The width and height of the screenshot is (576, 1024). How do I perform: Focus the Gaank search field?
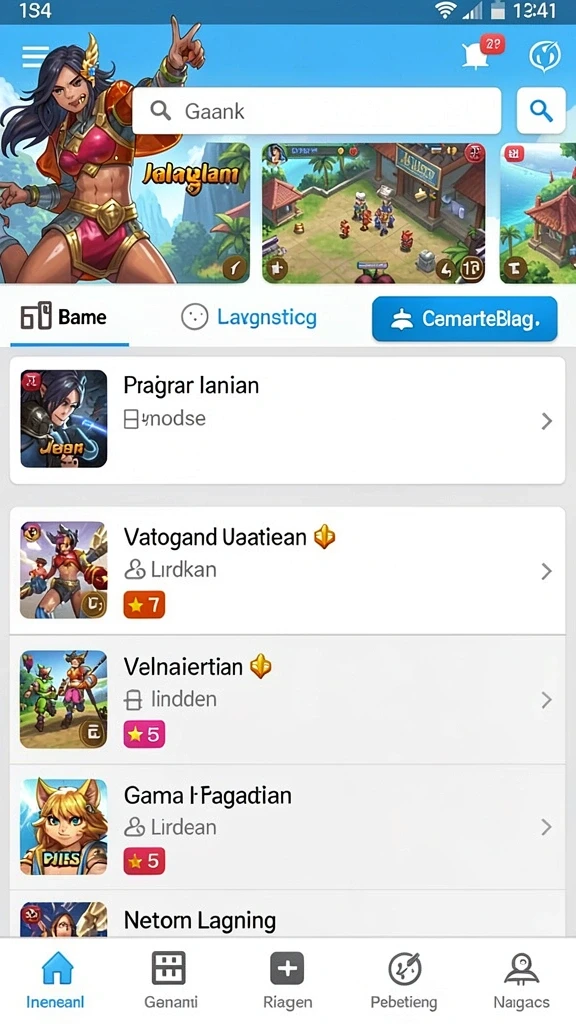click(x=317, y=111)
